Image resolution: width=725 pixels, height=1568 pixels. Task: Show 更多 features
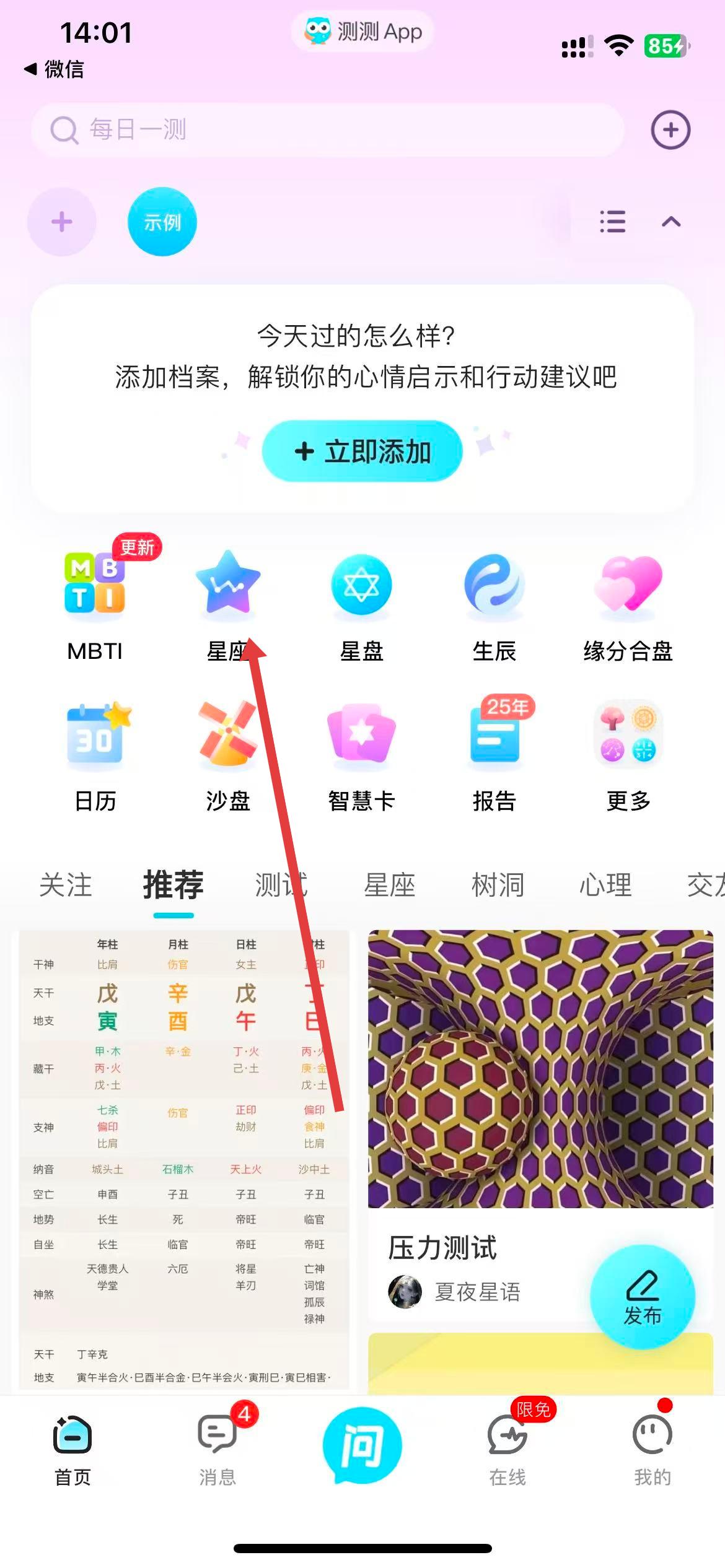click(628, 752)
